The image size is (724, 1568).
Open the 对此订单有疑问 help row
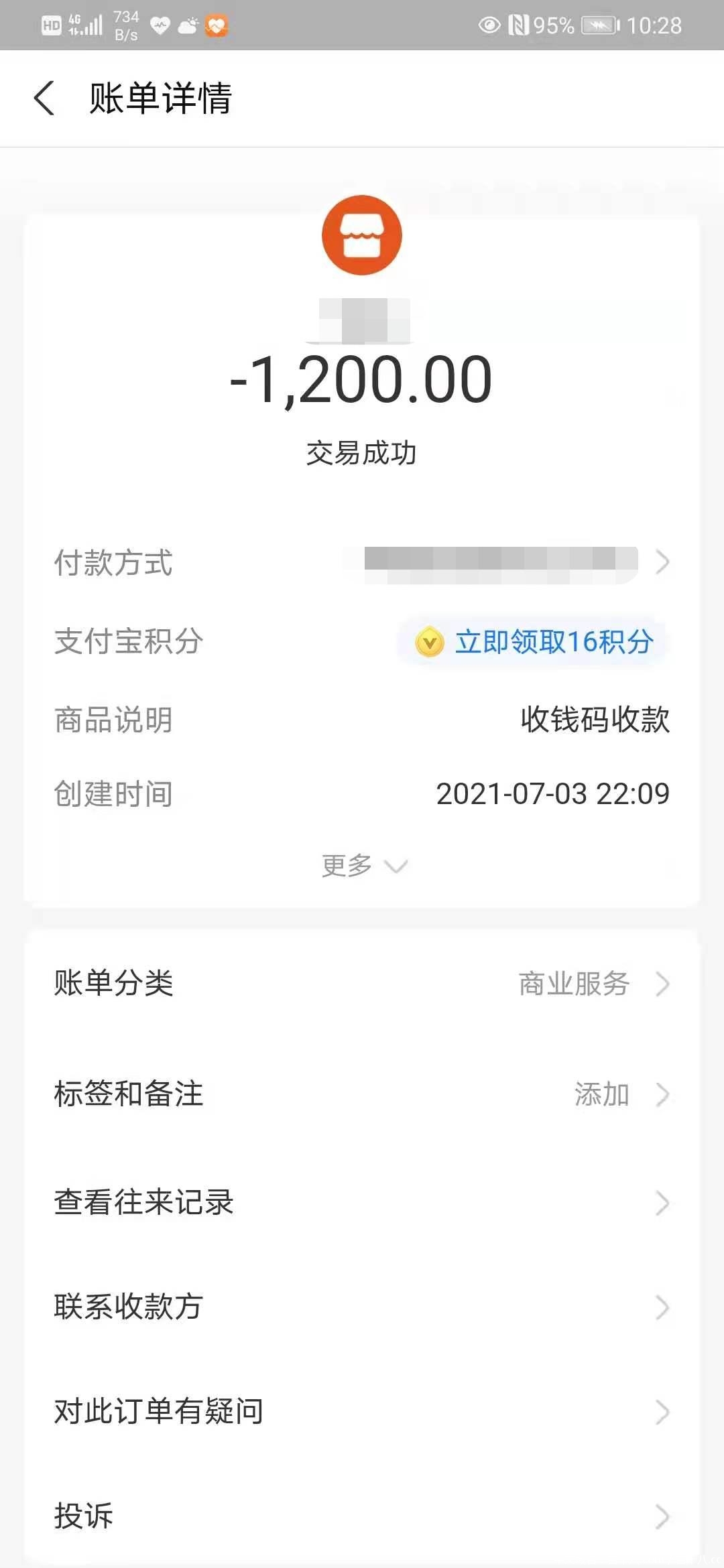coord(362,1412)
